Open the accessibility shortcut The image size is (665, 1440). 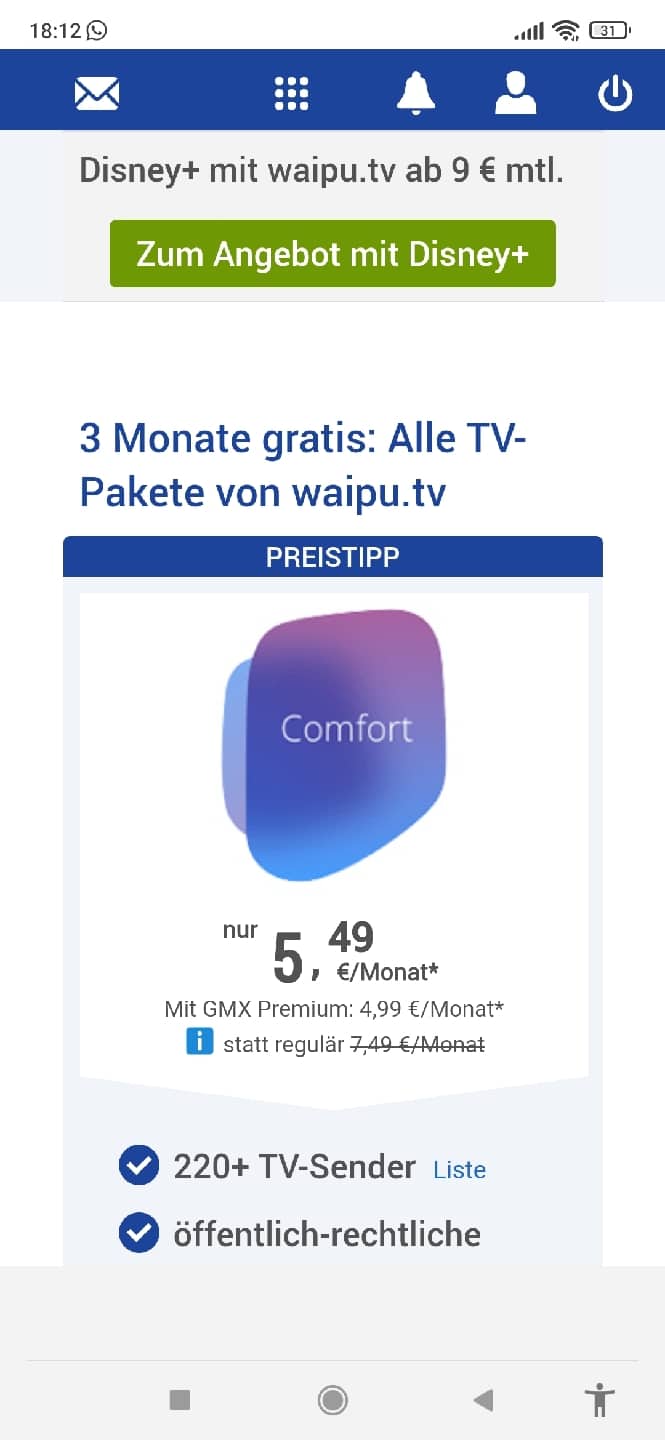(600, 1400)
